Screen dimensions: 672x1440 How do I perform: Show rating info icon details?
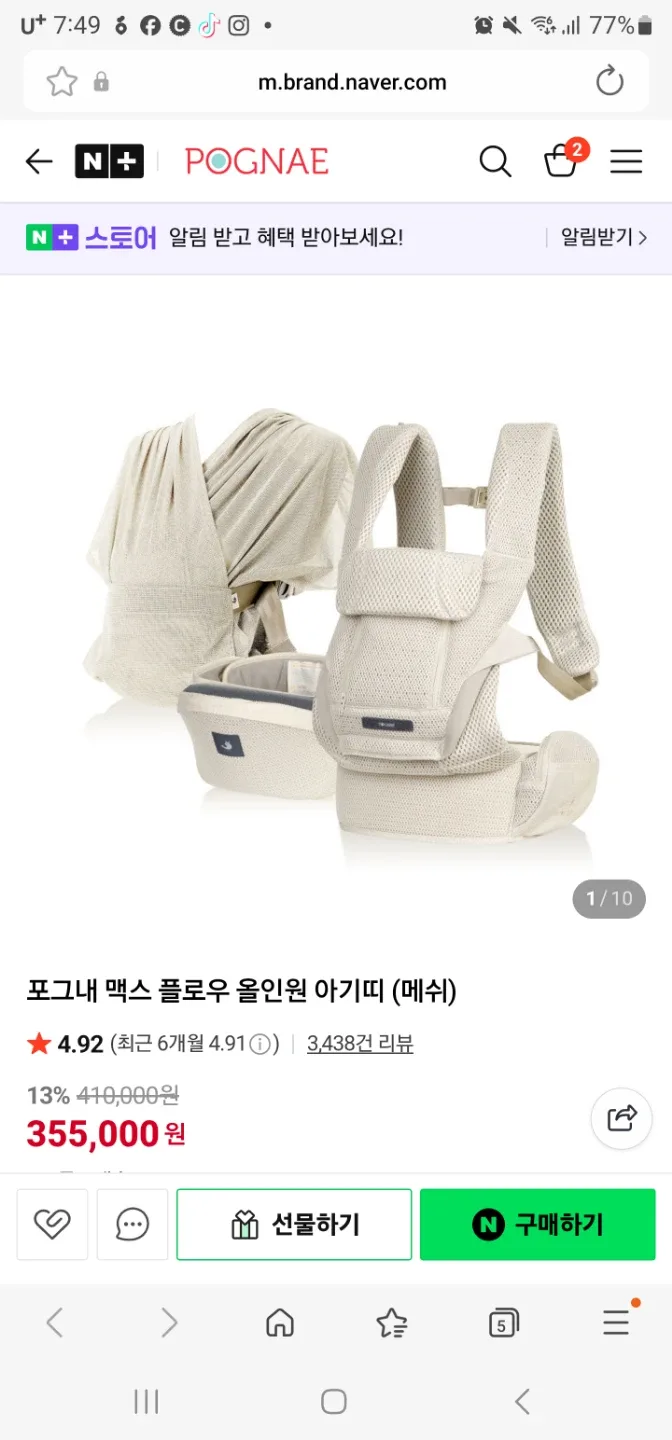(260, 1045)
